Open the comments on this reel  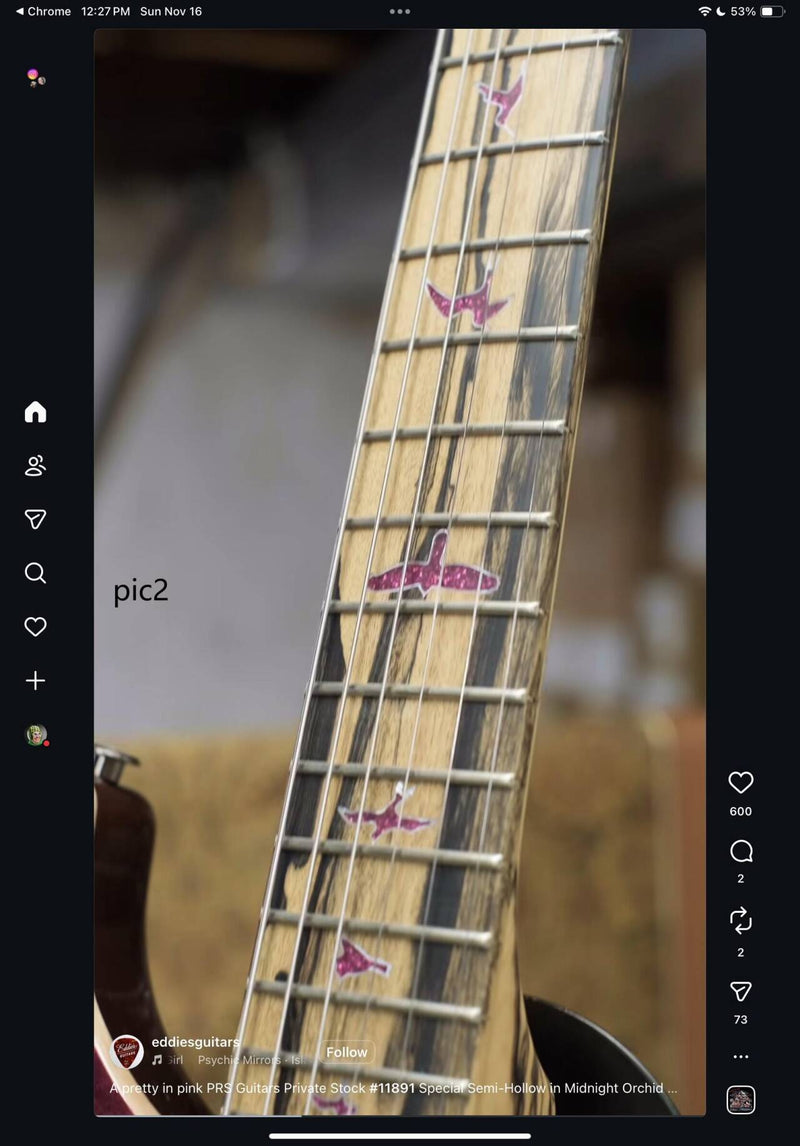click(x=740, y=853)
